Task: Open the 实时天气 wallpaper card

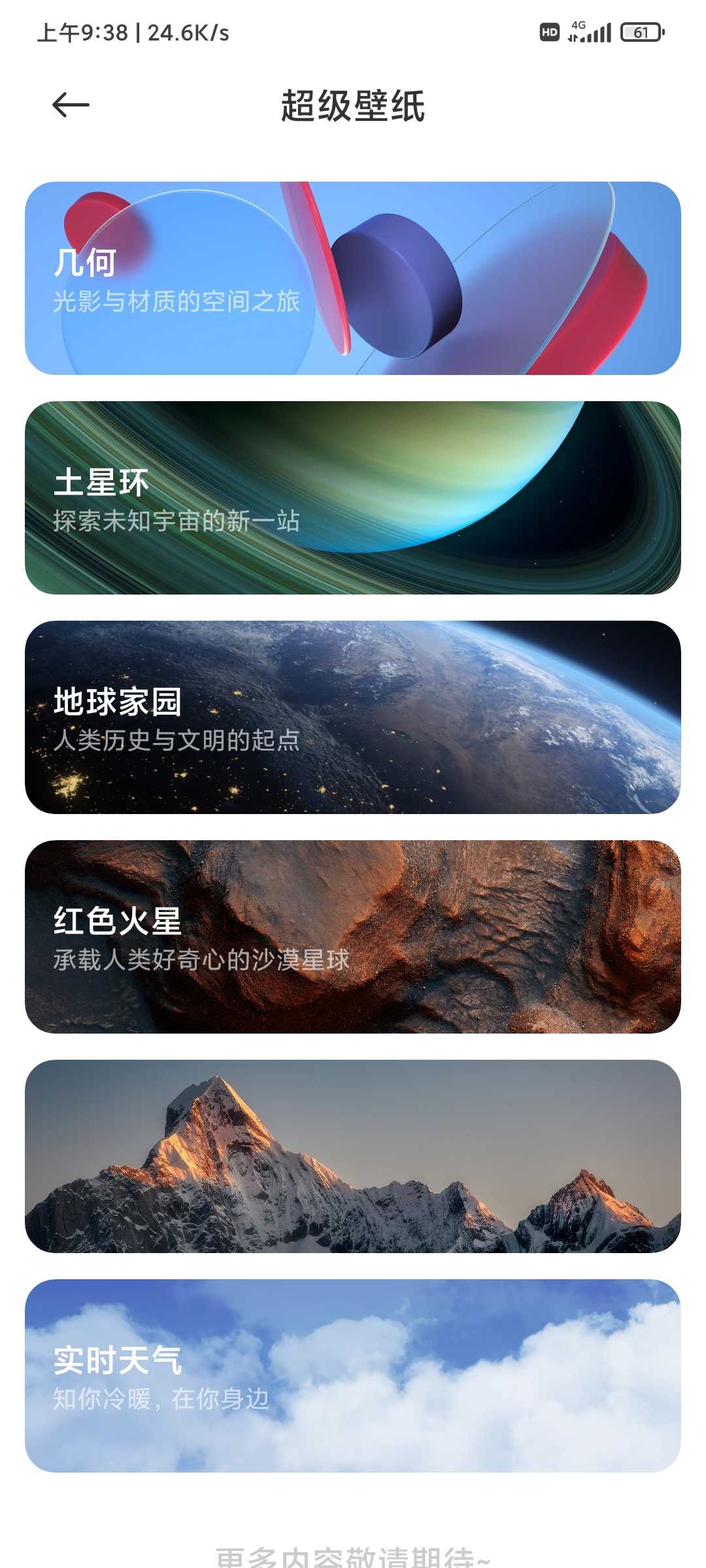Action: coord(353,1376)
